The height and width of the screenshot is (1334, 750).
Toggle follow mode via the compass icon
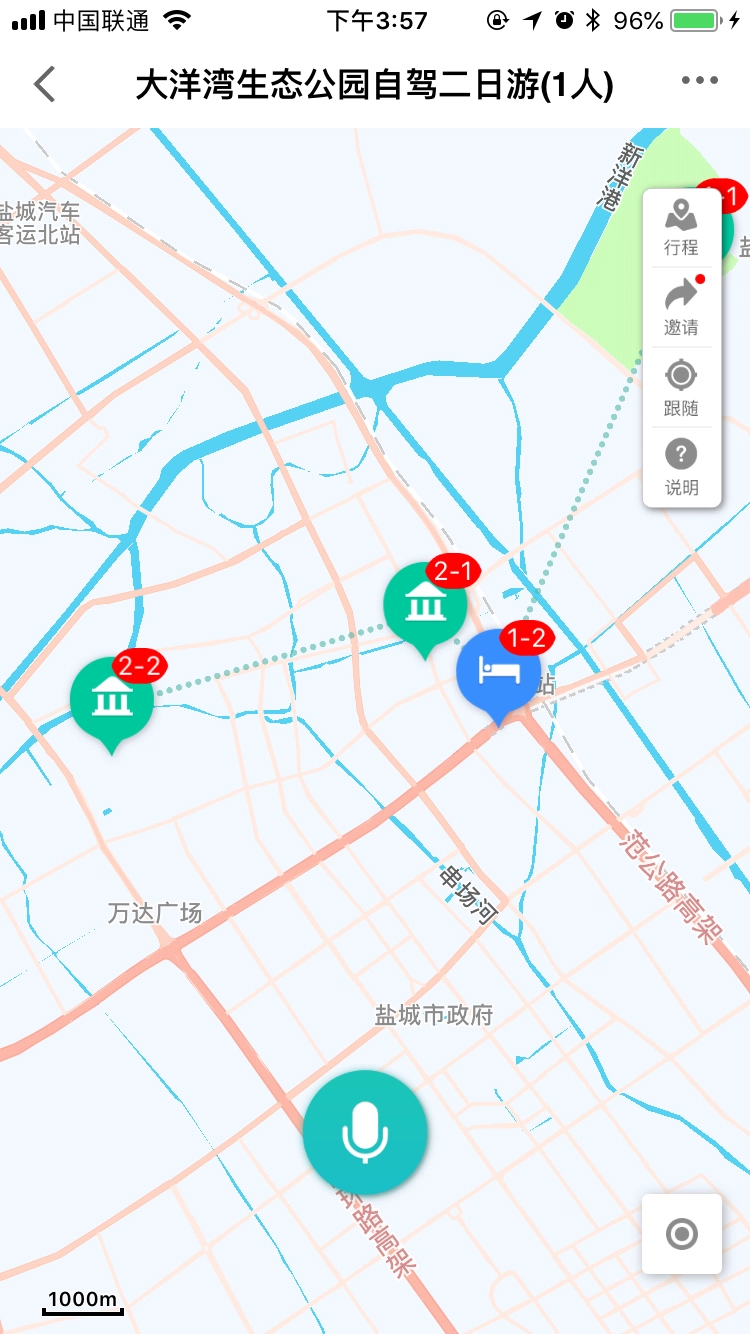pos(681,373)
